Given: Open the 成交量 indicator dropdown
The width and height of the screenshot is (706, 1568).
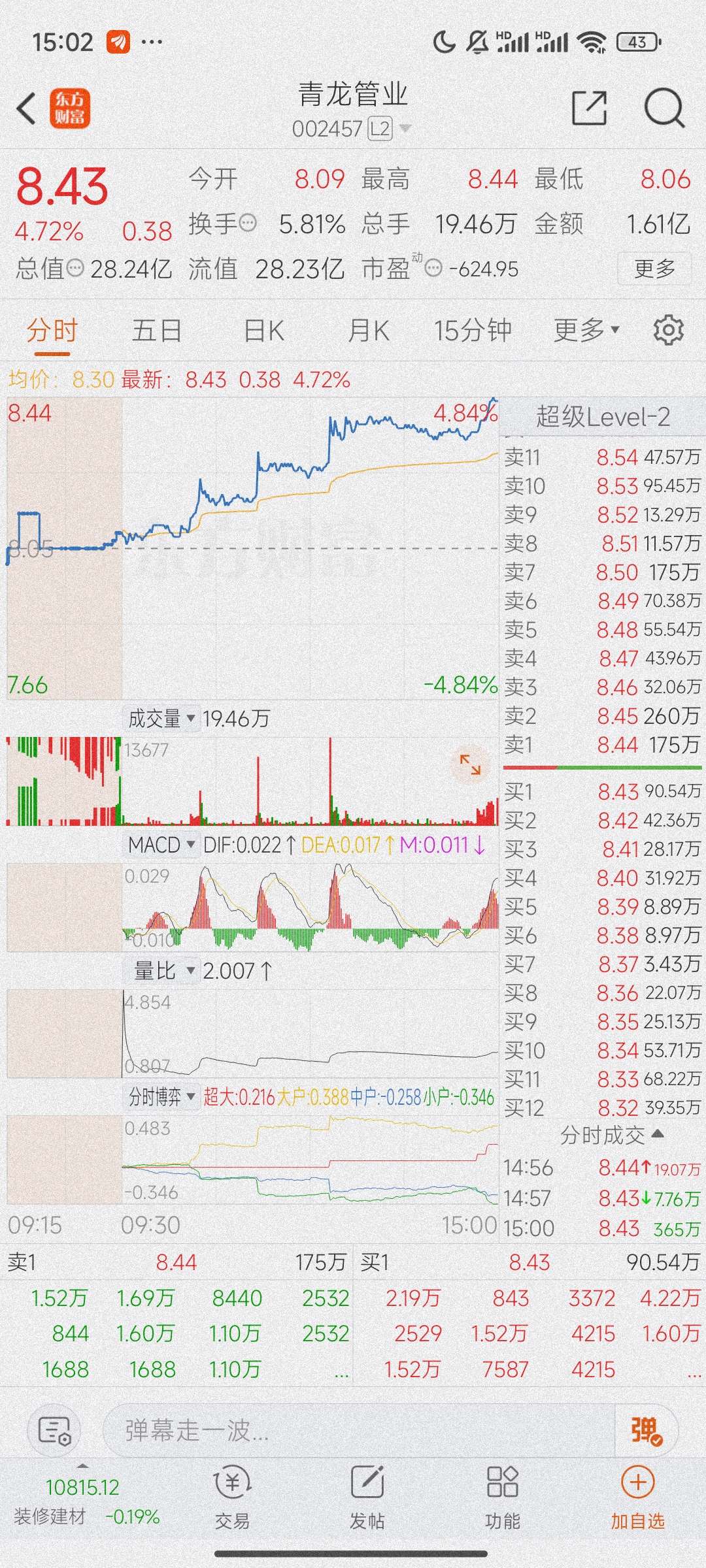Looking at the screenshot, I should 161,719.
